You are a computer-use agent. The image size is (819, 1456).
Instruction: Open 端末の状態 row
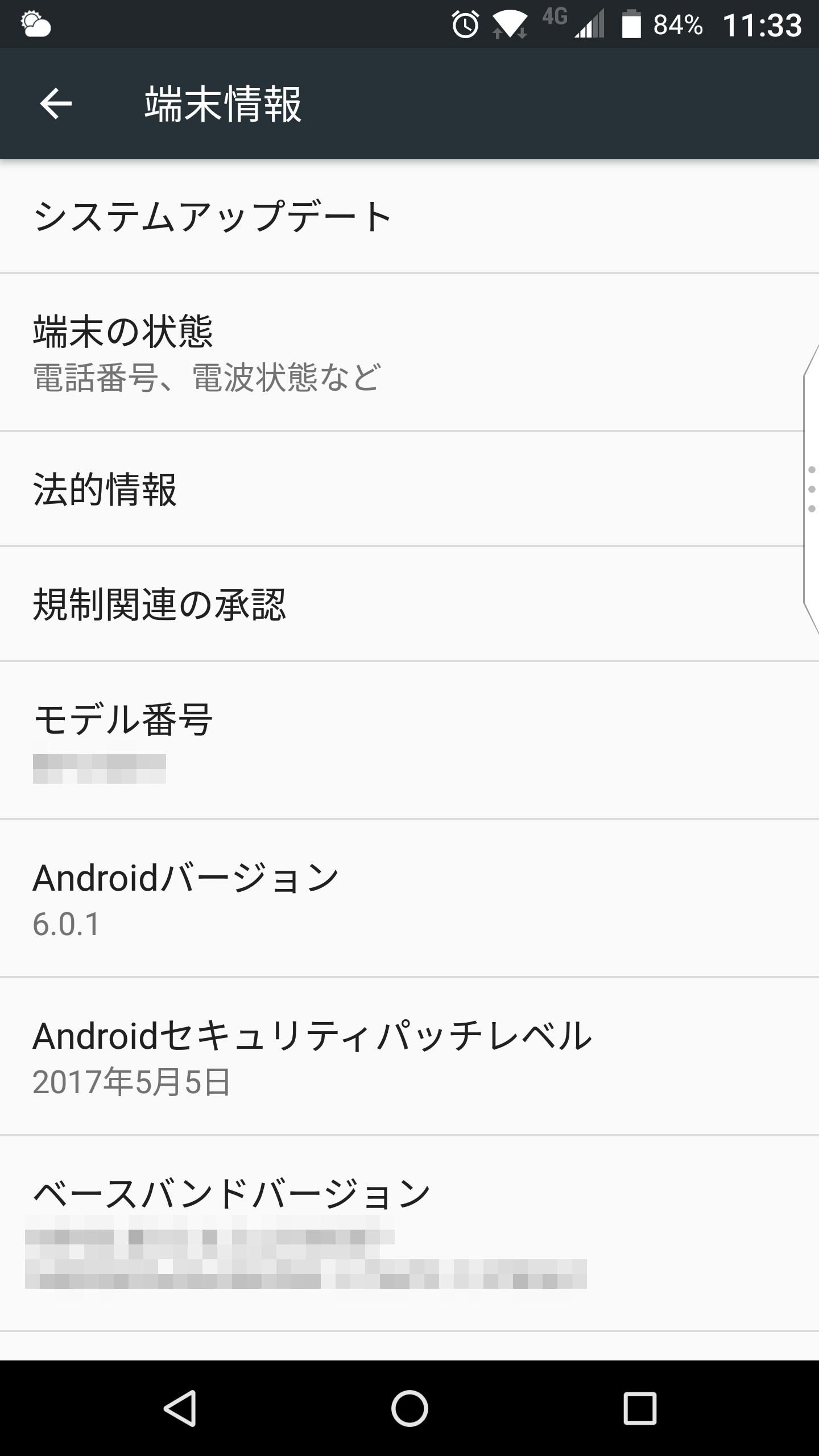click(x=409, y=352)
